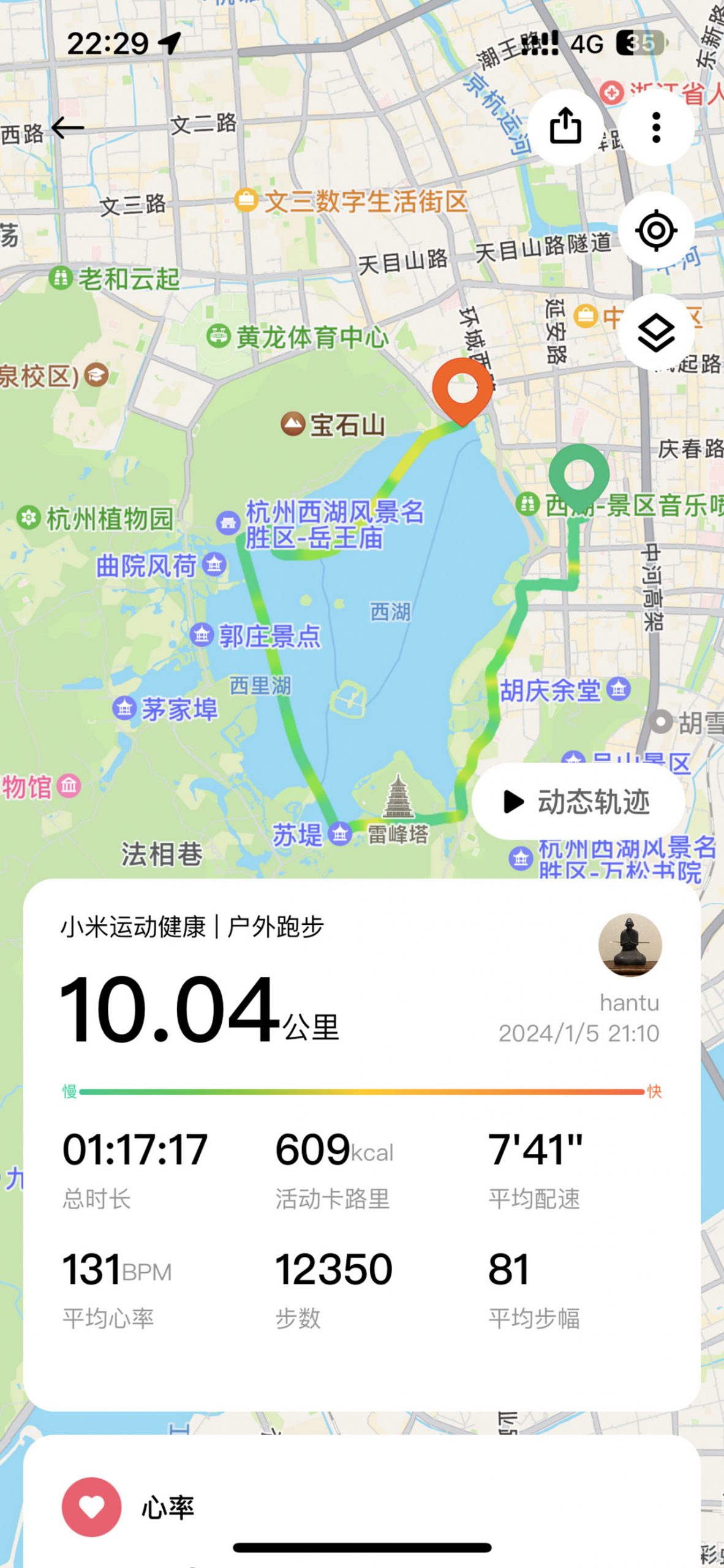Recenter the map on the route
Image resolution: width=724 pixels, height=1568 pixels.
click(656, 230)
